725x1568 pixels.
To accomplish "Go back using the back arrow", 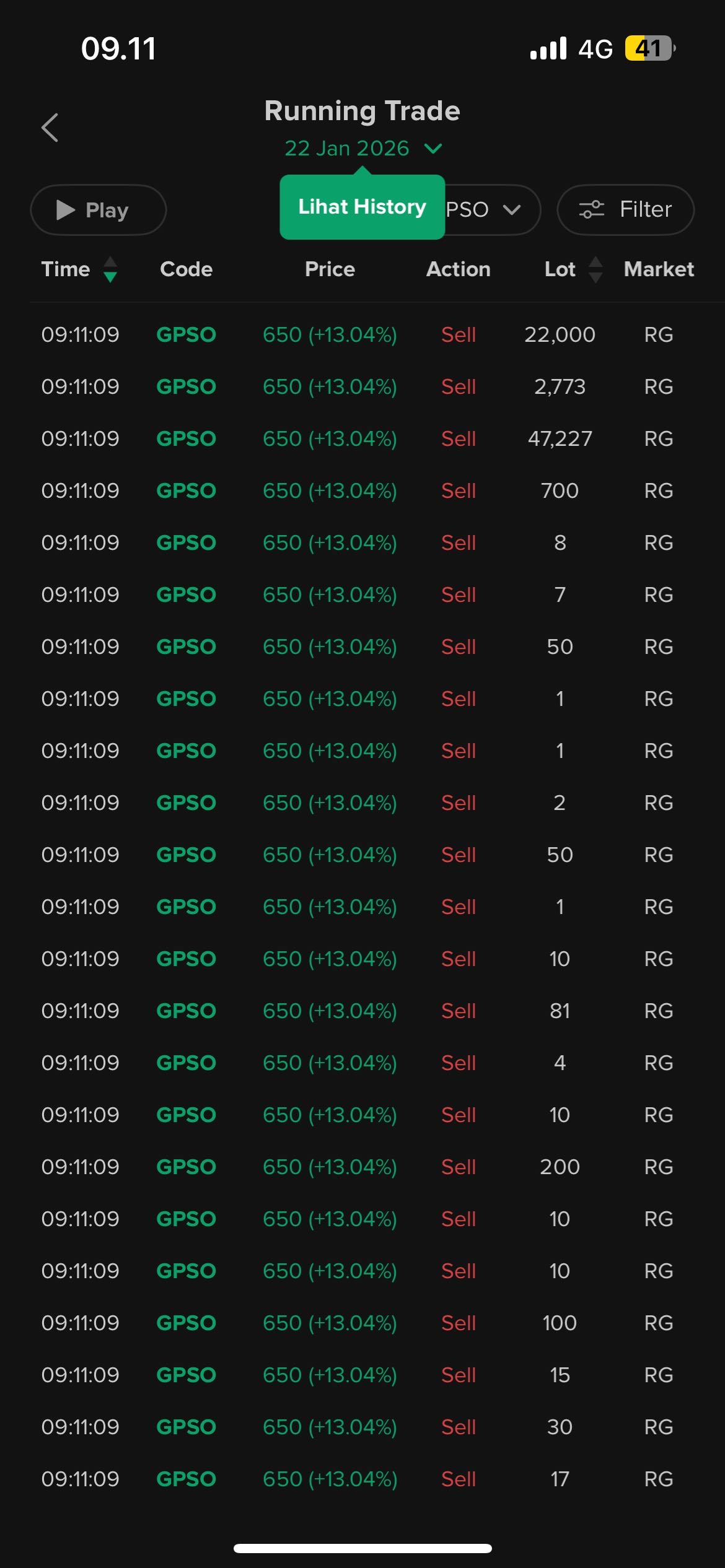I will click(50, 128).
